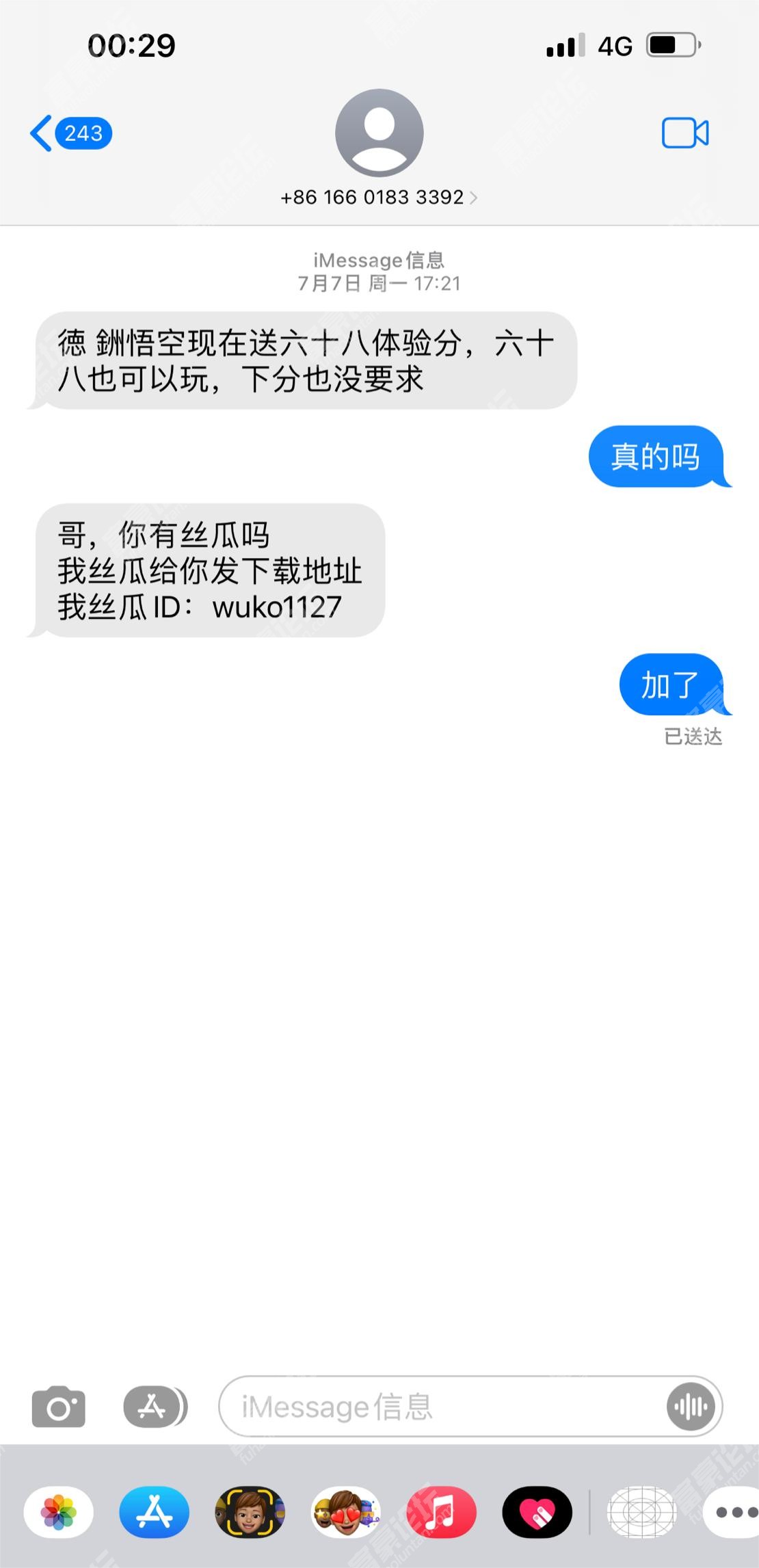Go back to the message list
The image size is (759, 1568).
(70, 133)
